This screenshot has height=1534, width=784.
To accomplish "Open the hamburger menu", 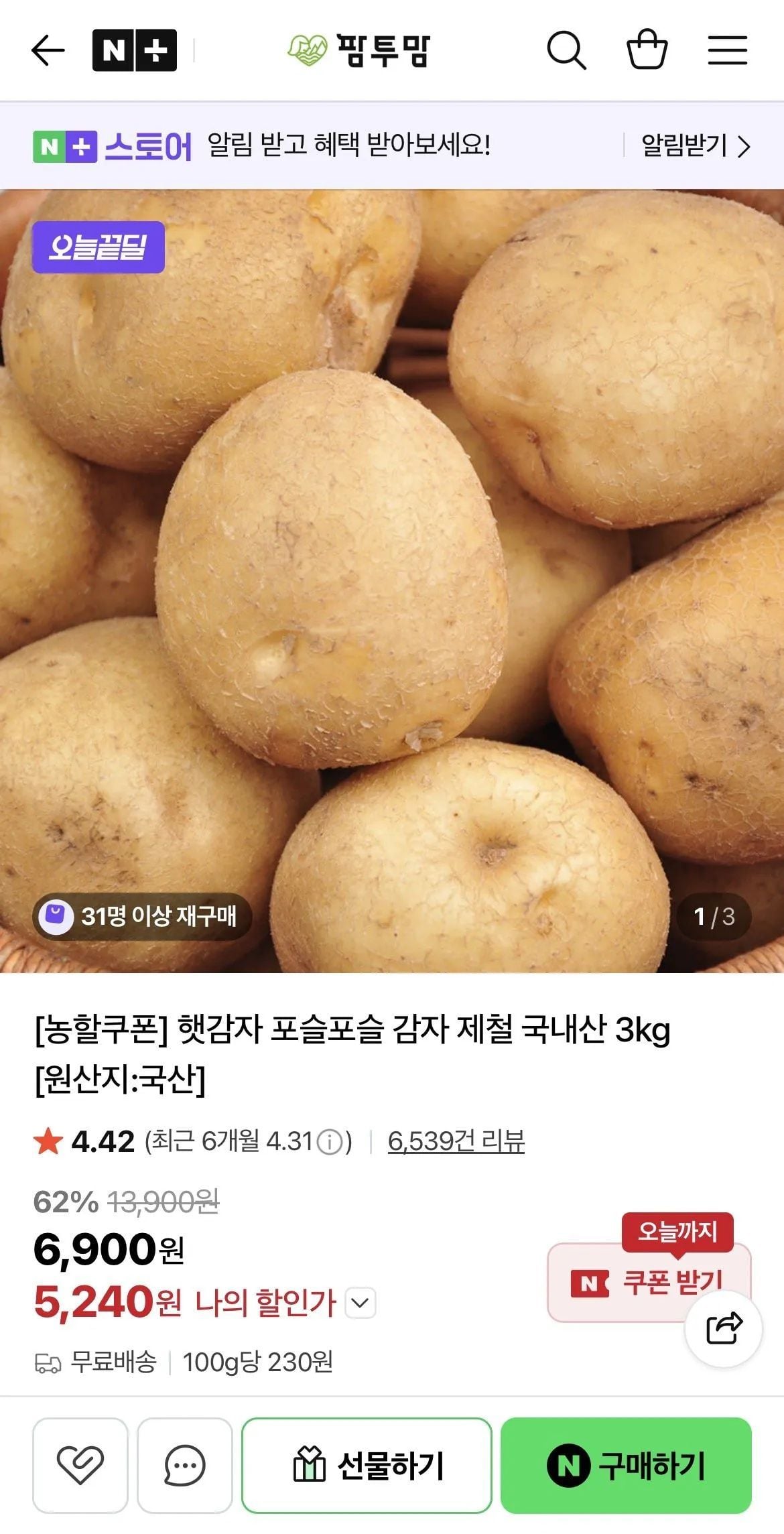I will click(728, 50).
